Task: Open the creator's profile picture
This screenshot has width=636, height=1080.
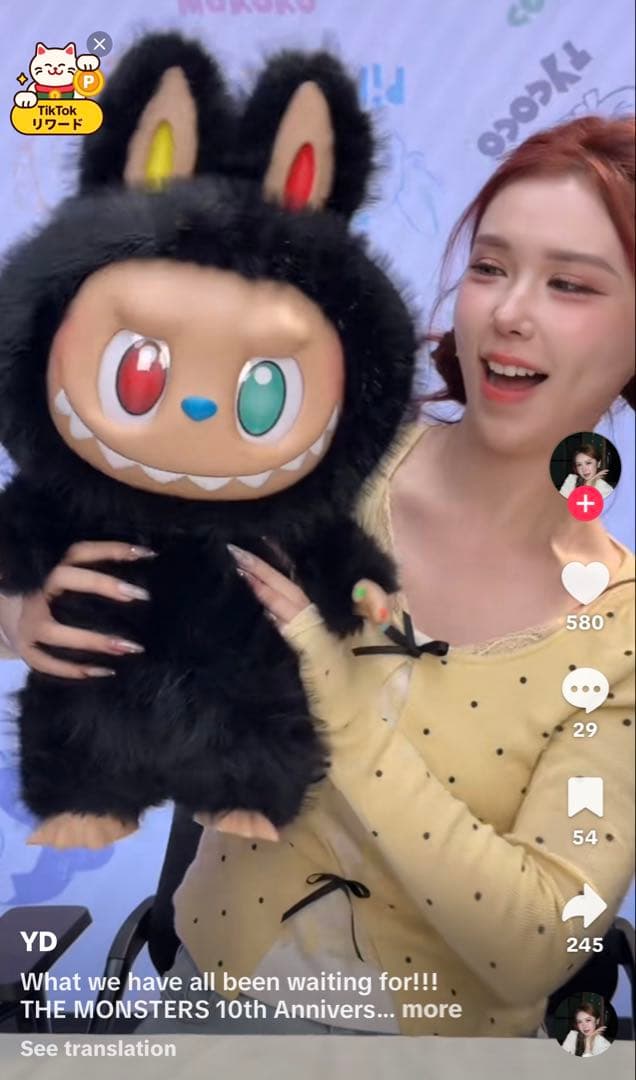Action: (x=584, y=464)
